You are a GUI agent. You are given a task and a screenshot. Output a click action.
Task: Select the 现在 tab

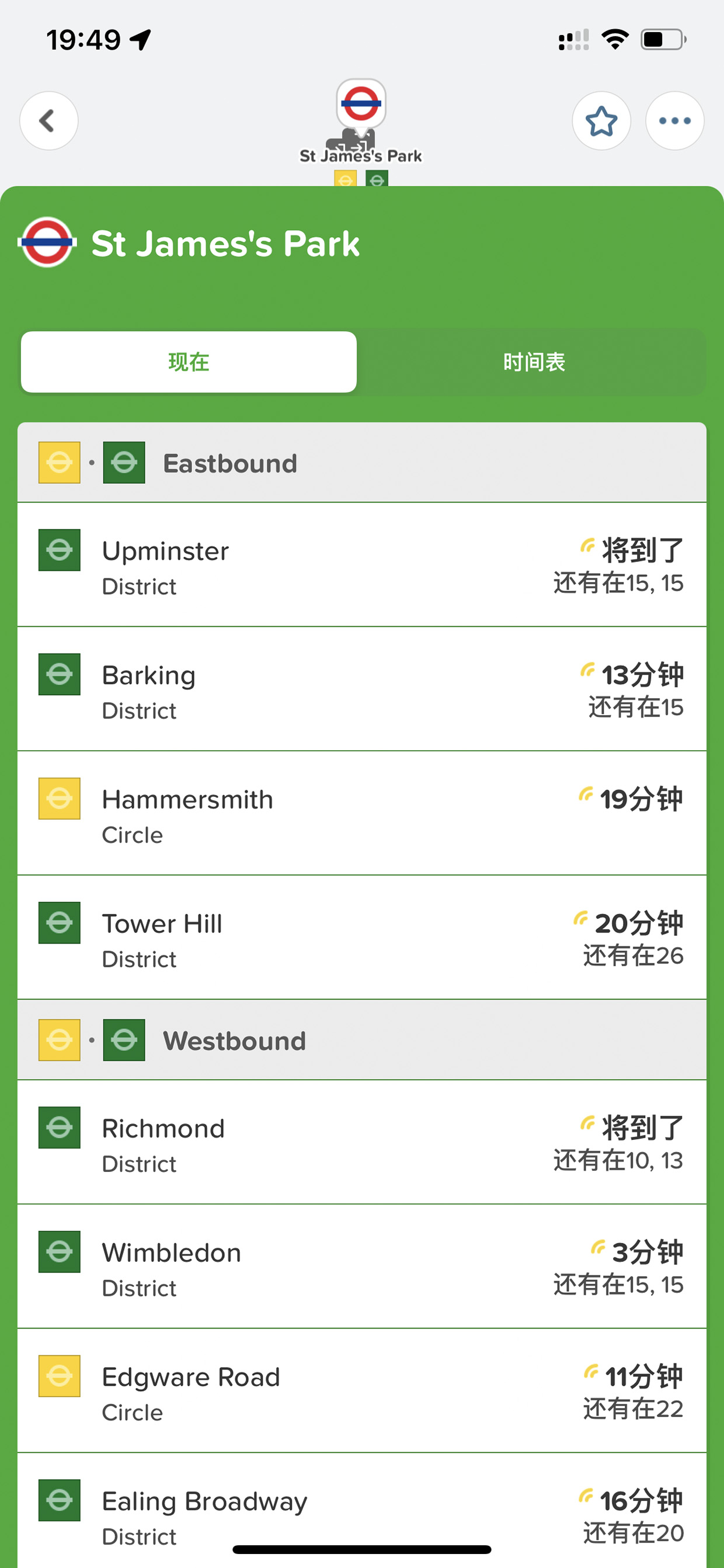(189, 362)
